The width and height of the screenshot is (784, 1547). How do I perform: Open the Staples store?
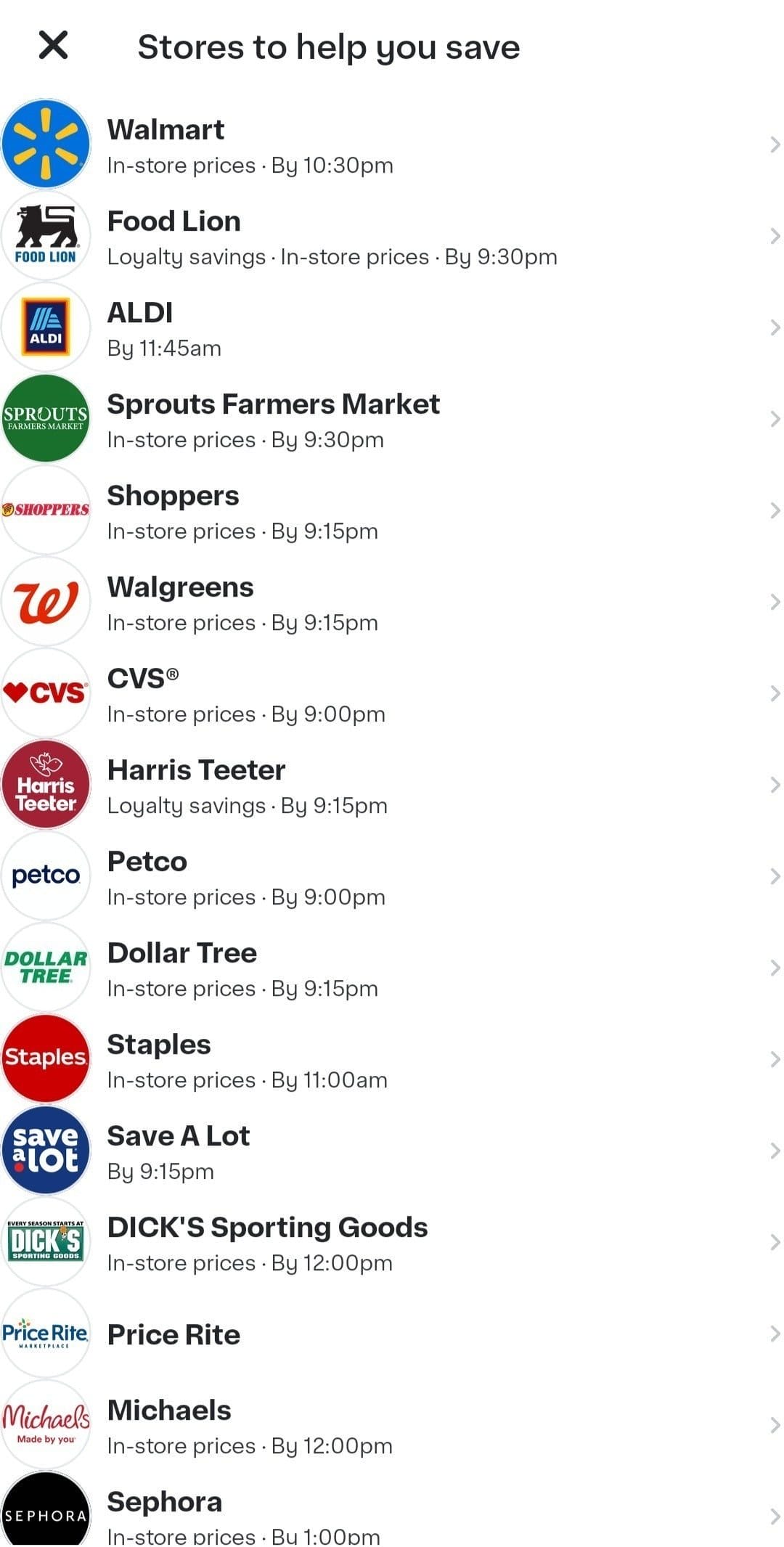392,1060
